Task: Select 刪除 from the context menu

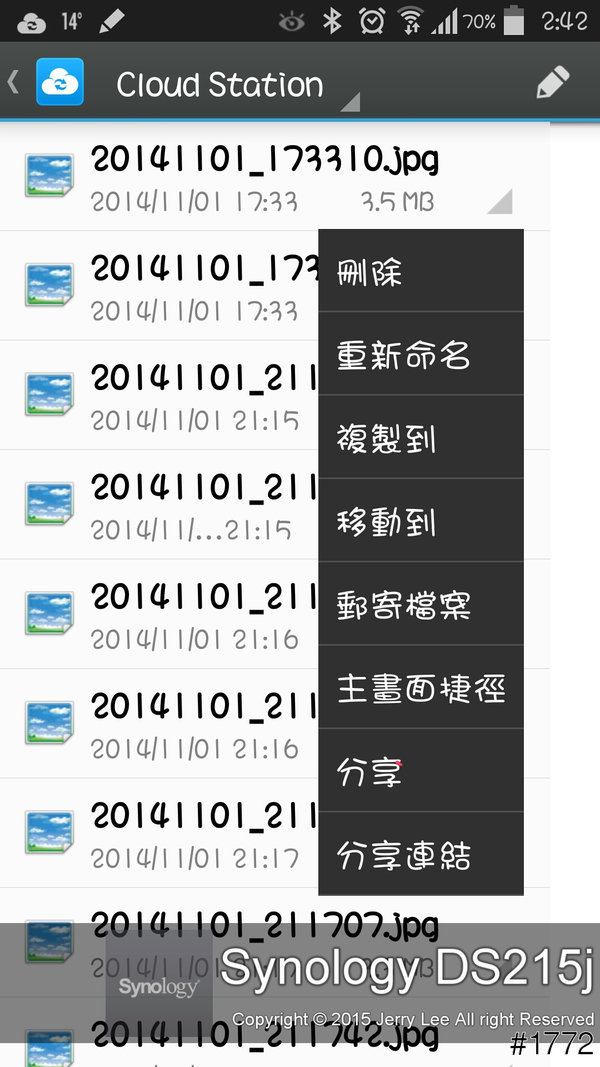Action: pyautogui.click(x=420, y=272)
